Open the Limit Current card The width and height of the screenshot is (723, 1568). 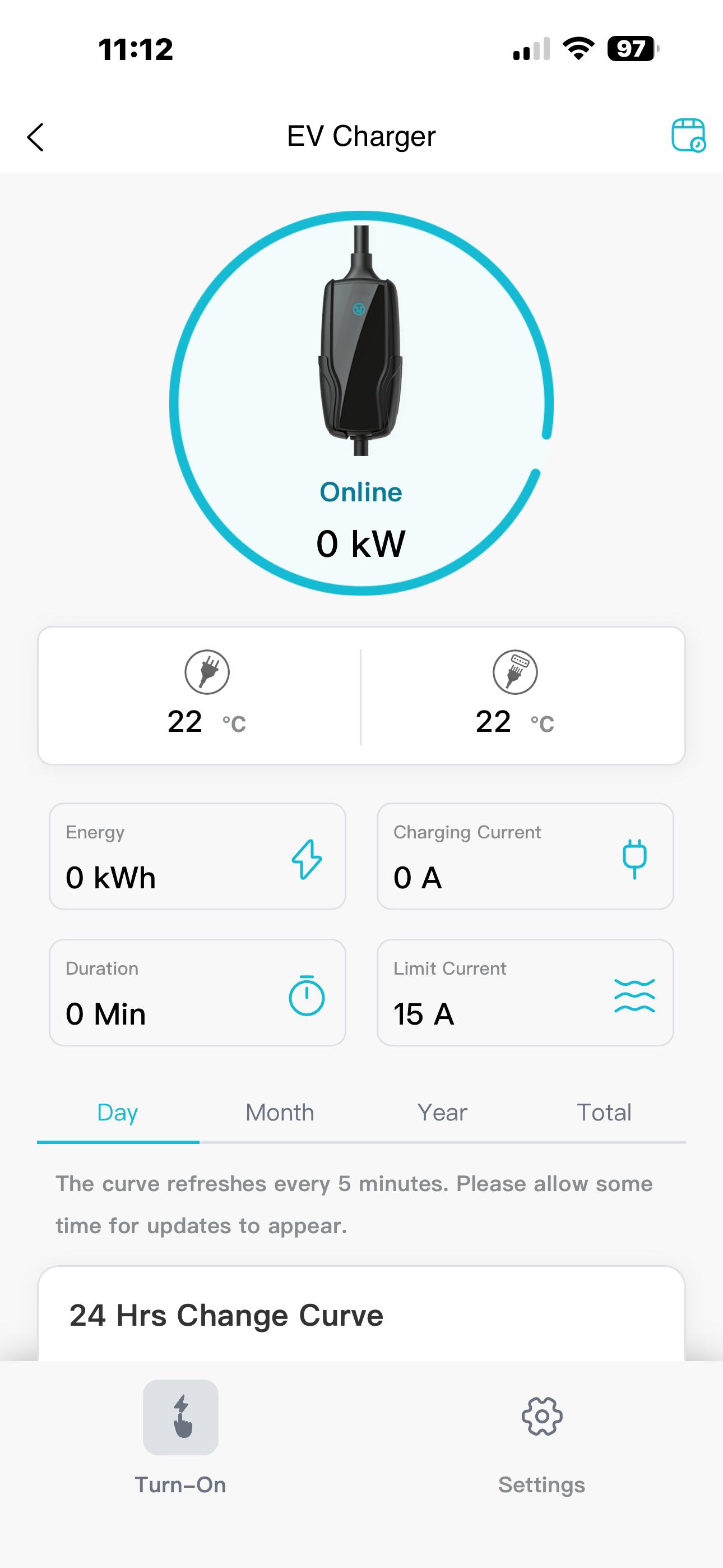click(525, 993)
